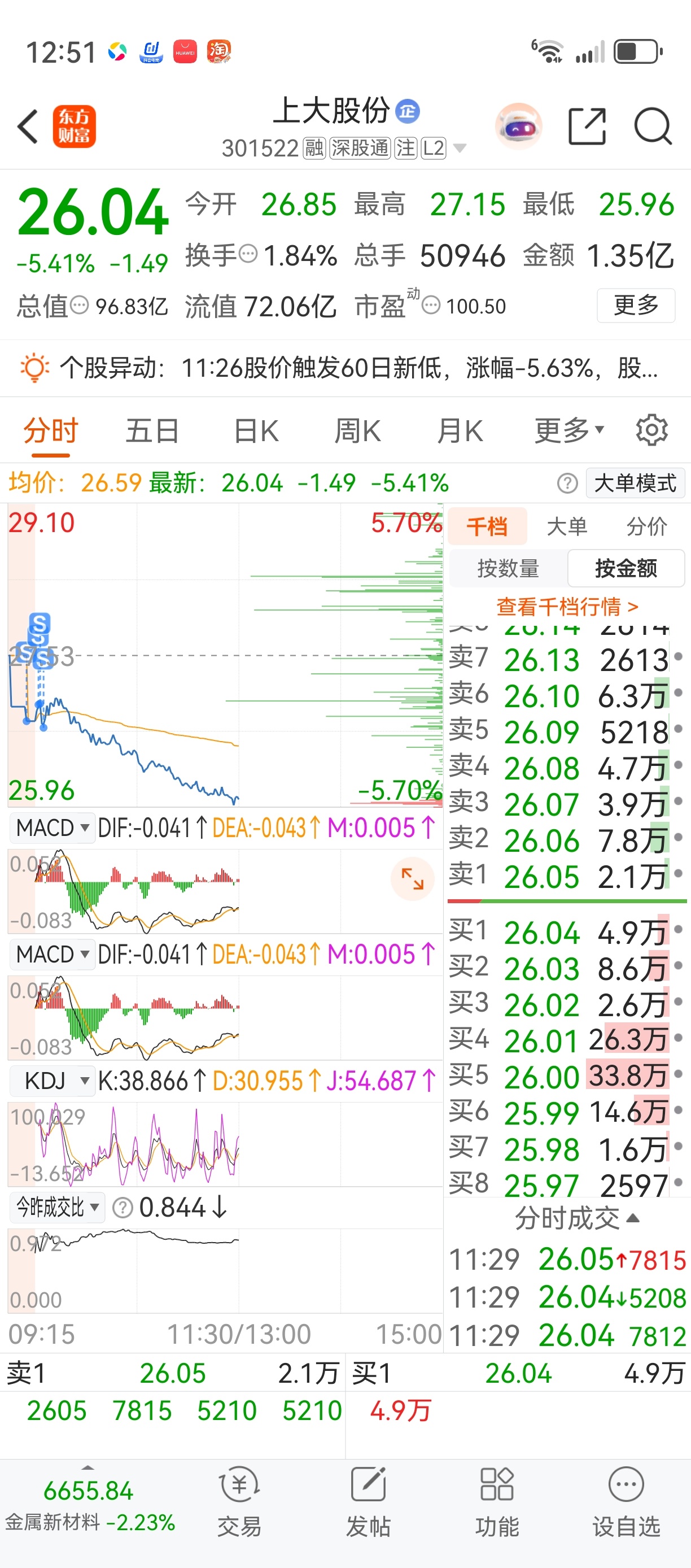Expand the chart with fullscreen arrows icon
Screen dimensions: 691x1568
(x=412, y=878)
